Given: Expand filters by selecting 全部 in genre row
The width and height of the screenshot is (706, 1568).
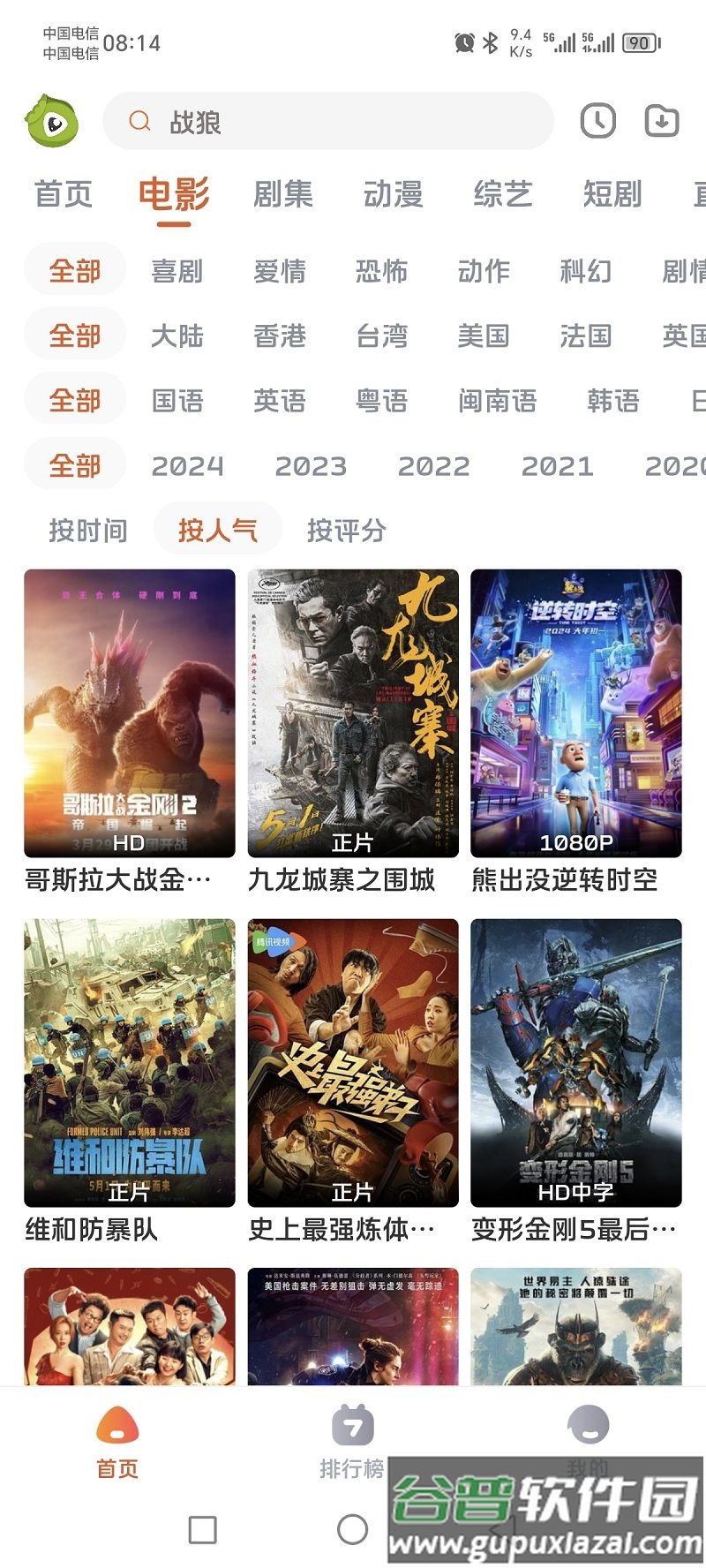Looking at the screenshot, I should pos(74,269).
